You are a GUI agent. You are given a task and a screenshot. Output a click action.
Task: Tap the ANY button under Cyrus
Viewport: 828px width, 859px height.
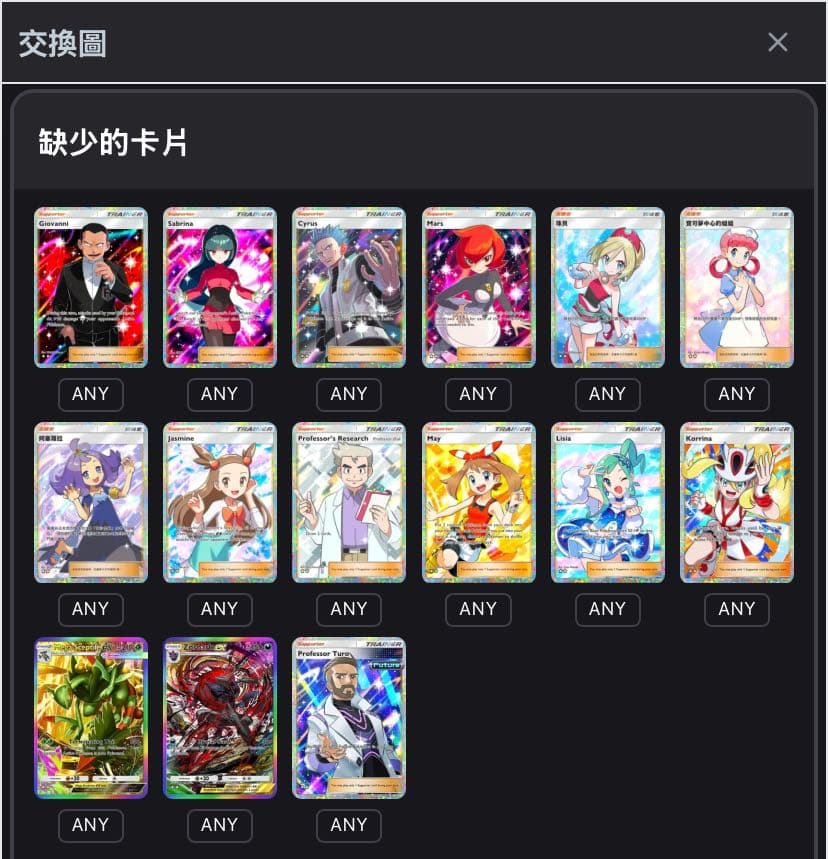point(349,394)
